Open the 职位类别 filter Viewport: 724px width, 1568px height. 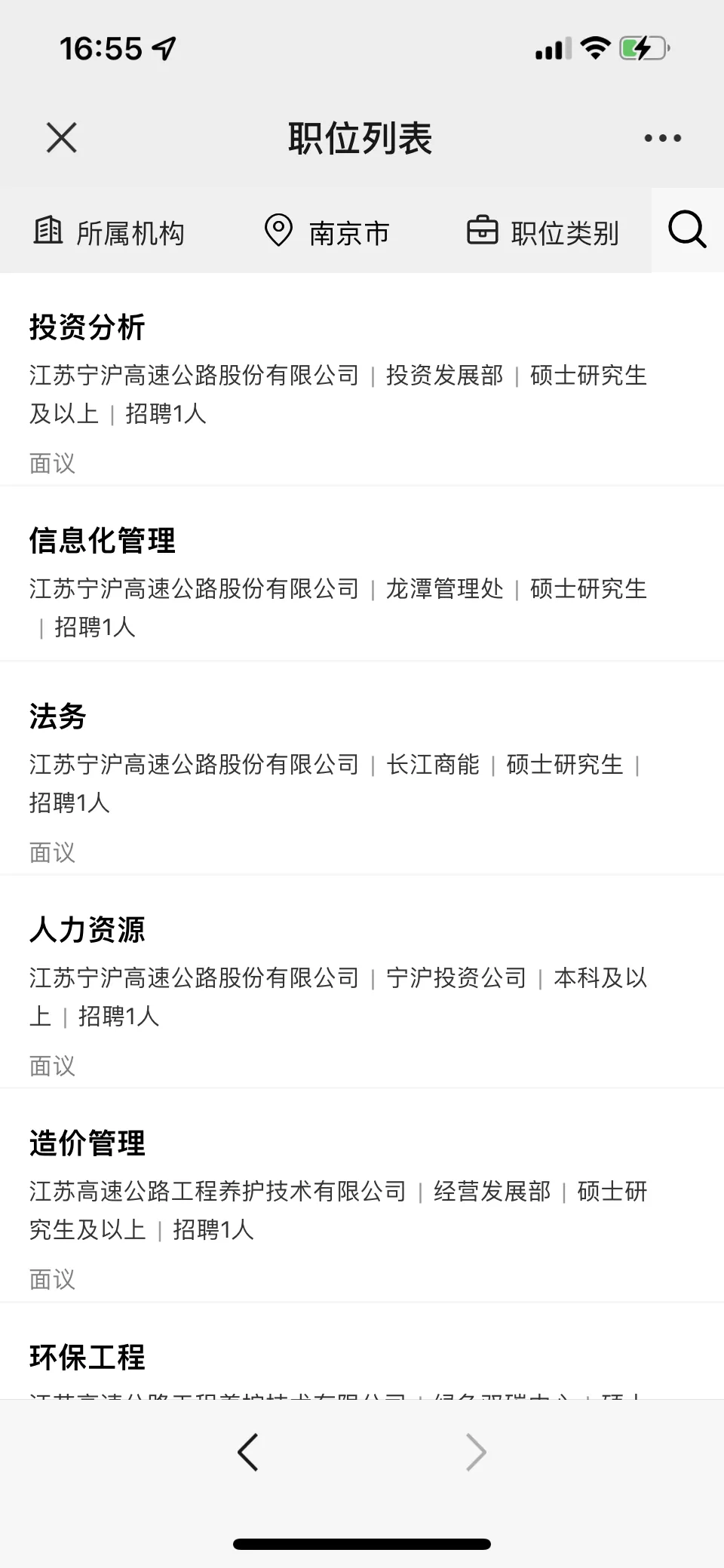(543, 232)
